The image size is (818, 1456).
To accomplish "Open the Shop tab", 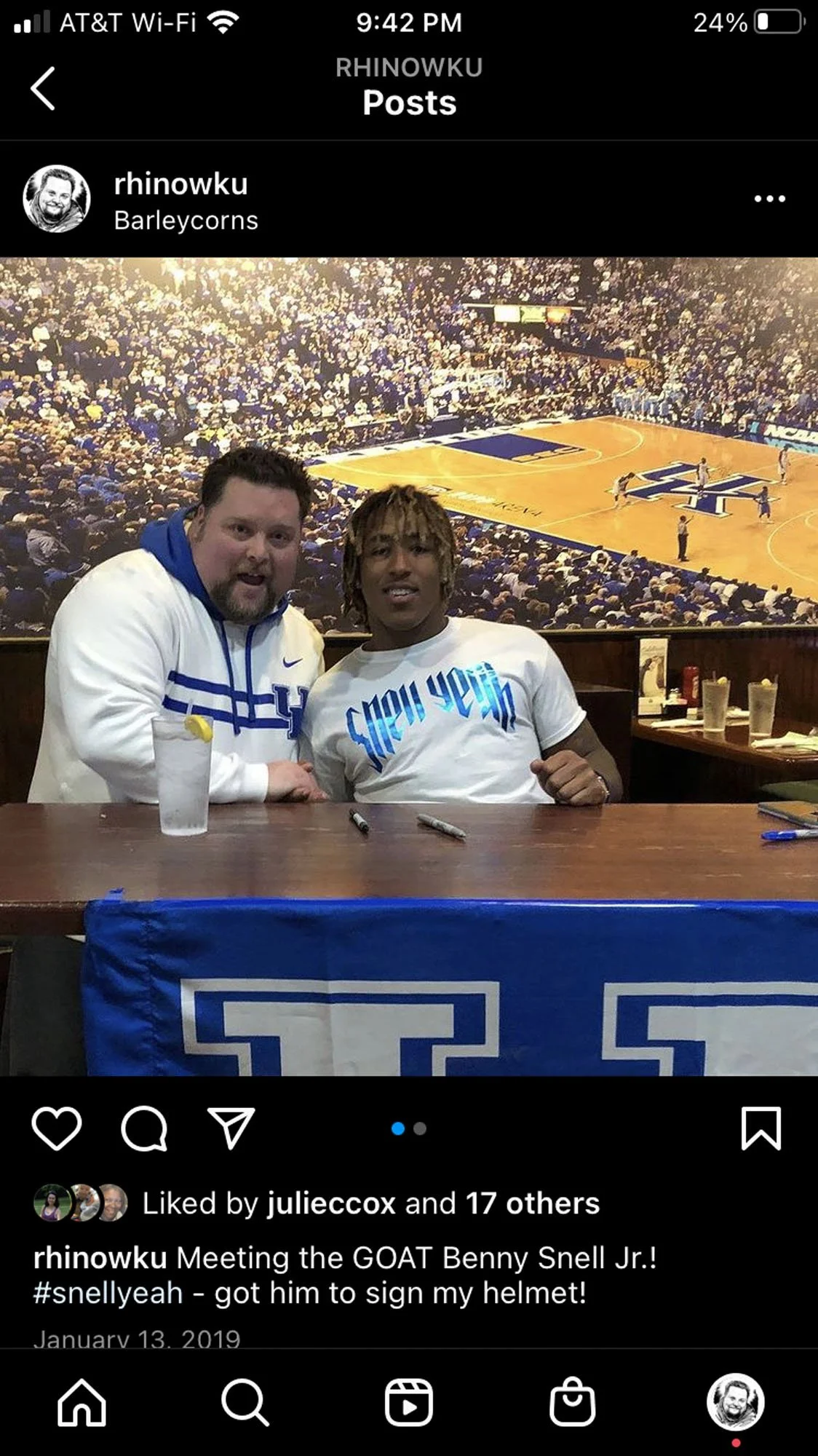I will 572,1402.
